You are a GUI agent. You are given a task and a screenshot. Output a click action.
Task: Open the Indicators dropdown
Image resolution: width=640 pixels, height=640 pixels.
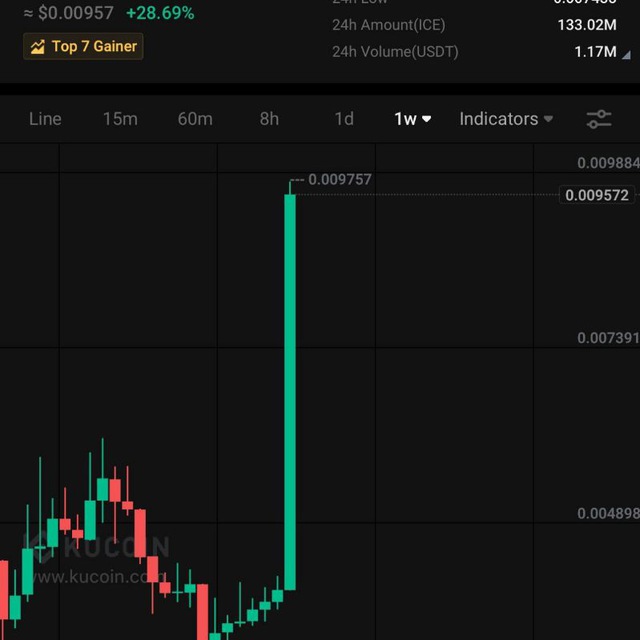pos(506,119)
